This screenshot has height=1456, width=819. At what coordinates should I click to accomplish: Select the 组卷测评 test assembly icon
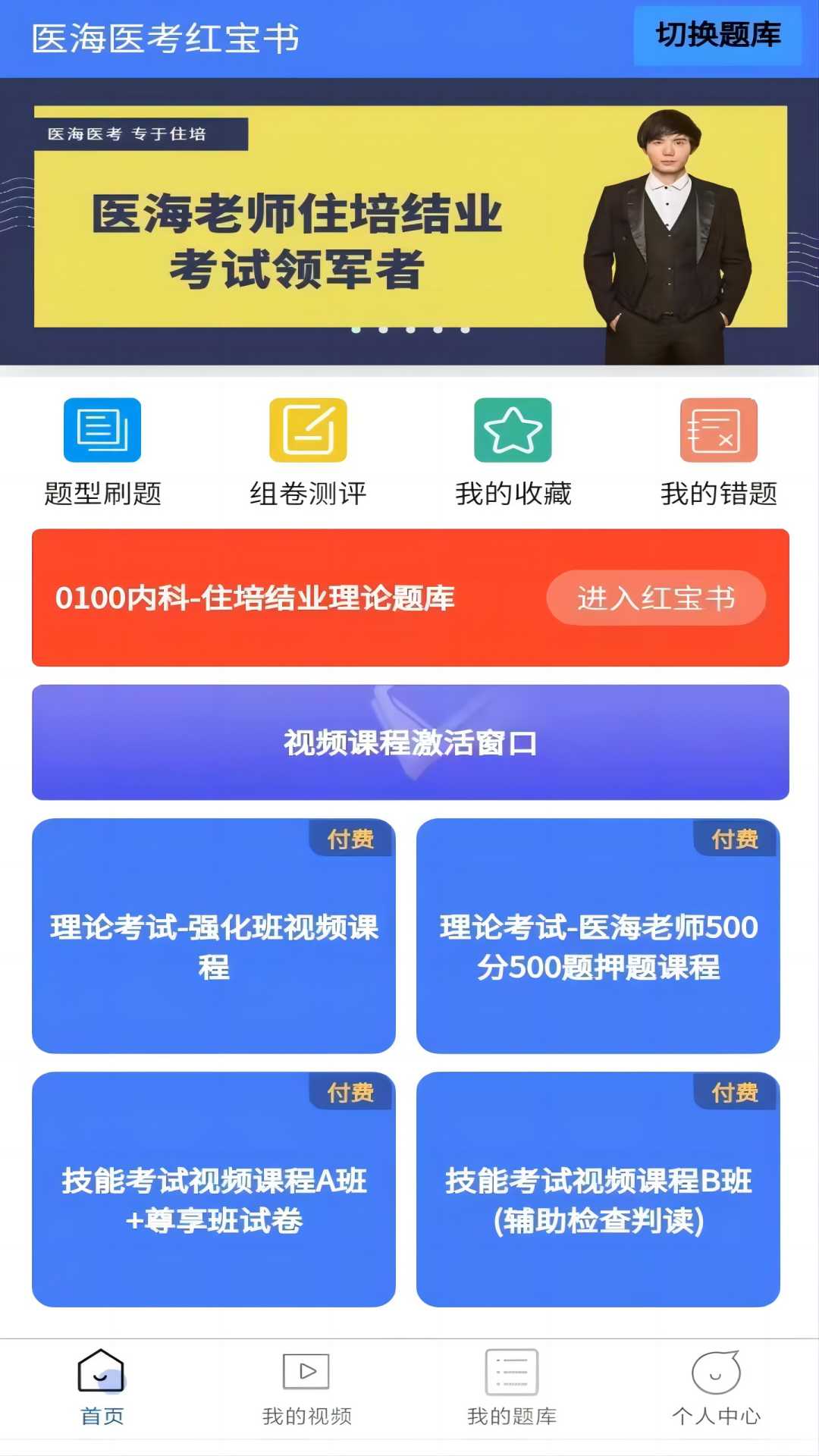[306, 430]
